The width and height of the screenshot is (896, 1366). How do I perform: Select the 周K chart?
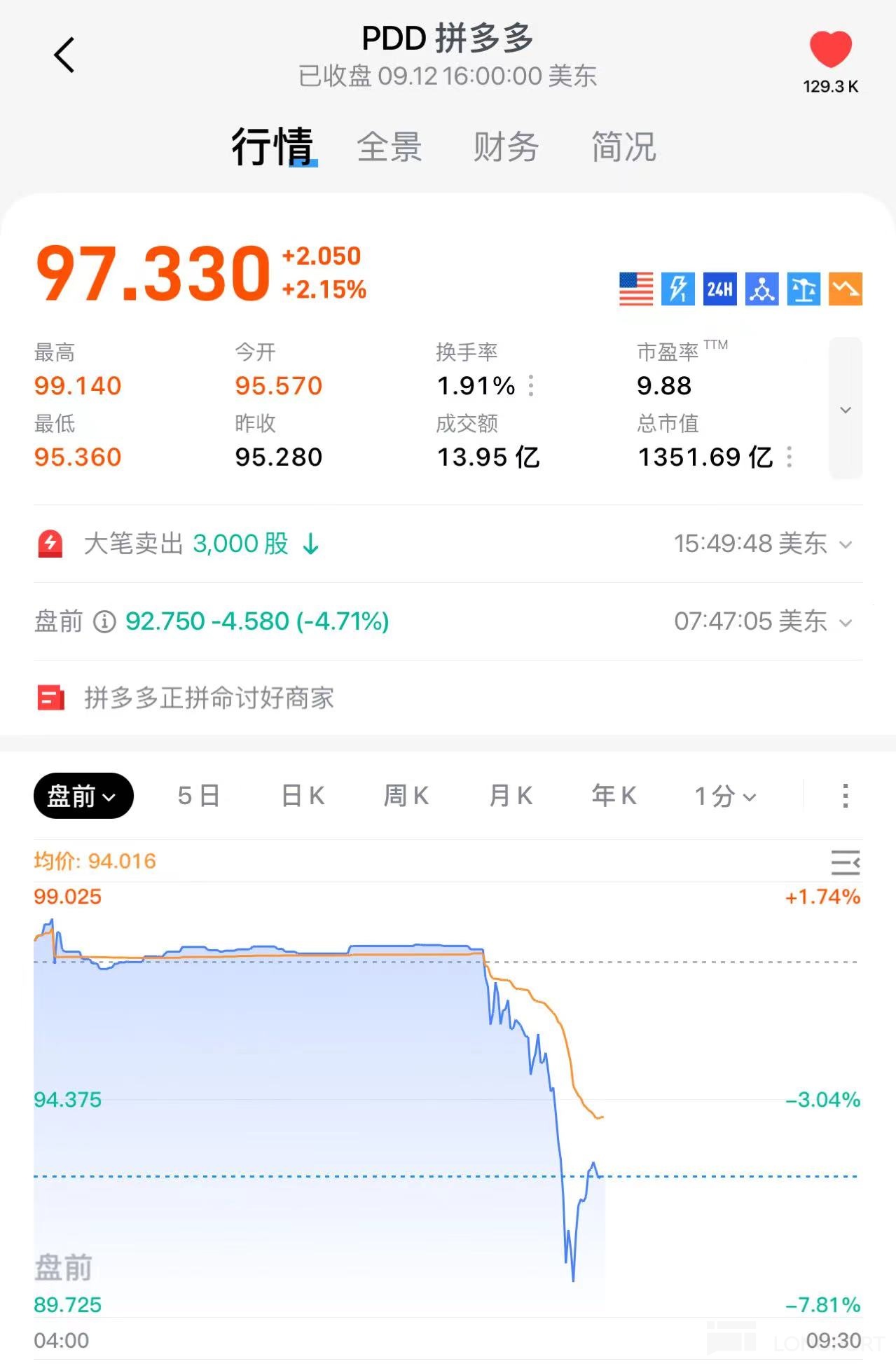click(406, 796)
